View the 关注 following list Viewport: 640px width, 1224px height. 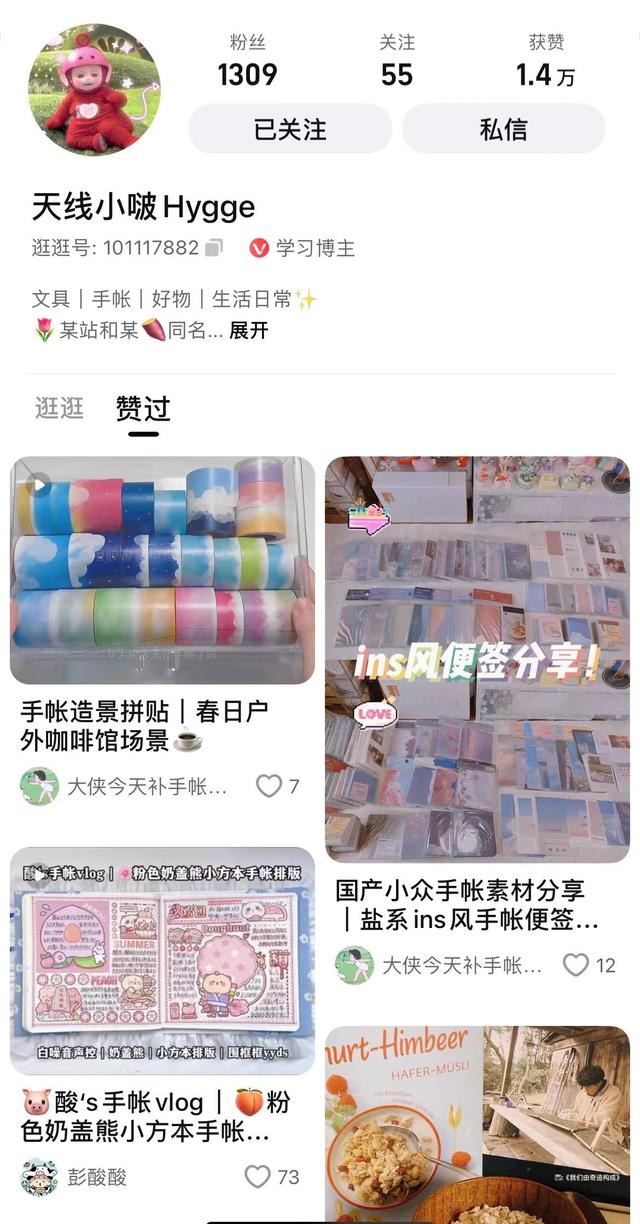(396, 62)
